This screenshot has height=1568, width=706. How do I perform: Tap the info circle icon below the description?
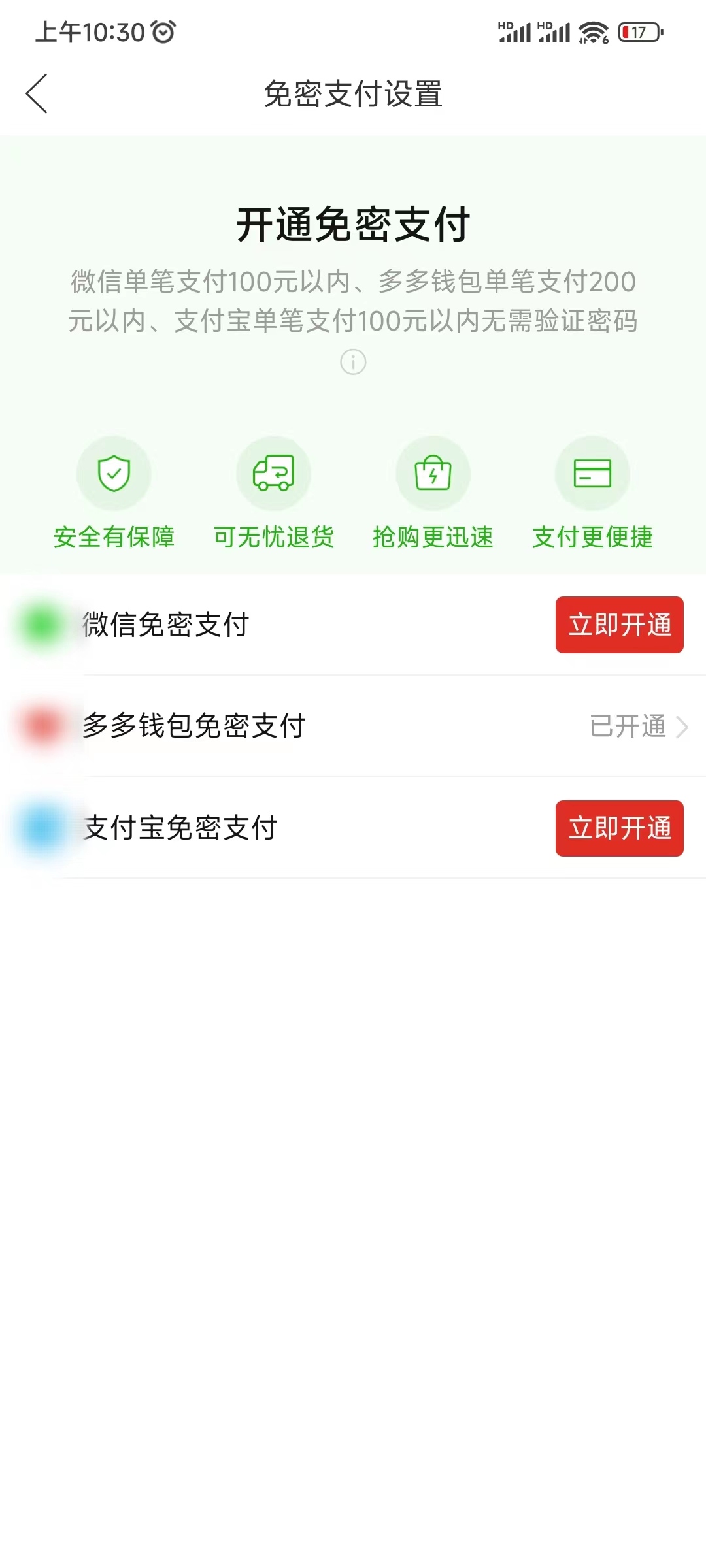[x=353, y=362]
